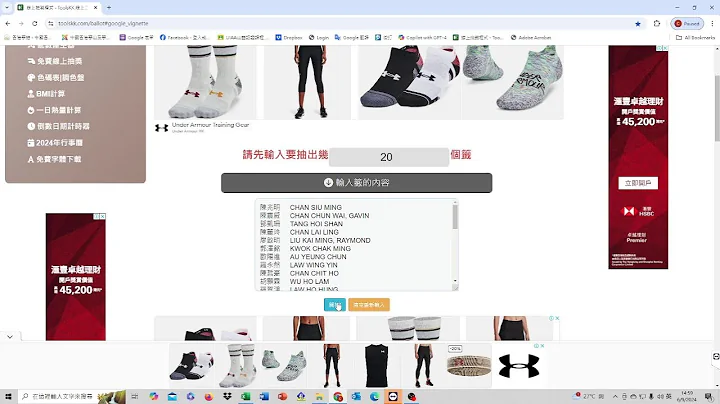Open 倒數日期計時器 in the sidebar
Screen dimensions: 720x404
[63, 126]
